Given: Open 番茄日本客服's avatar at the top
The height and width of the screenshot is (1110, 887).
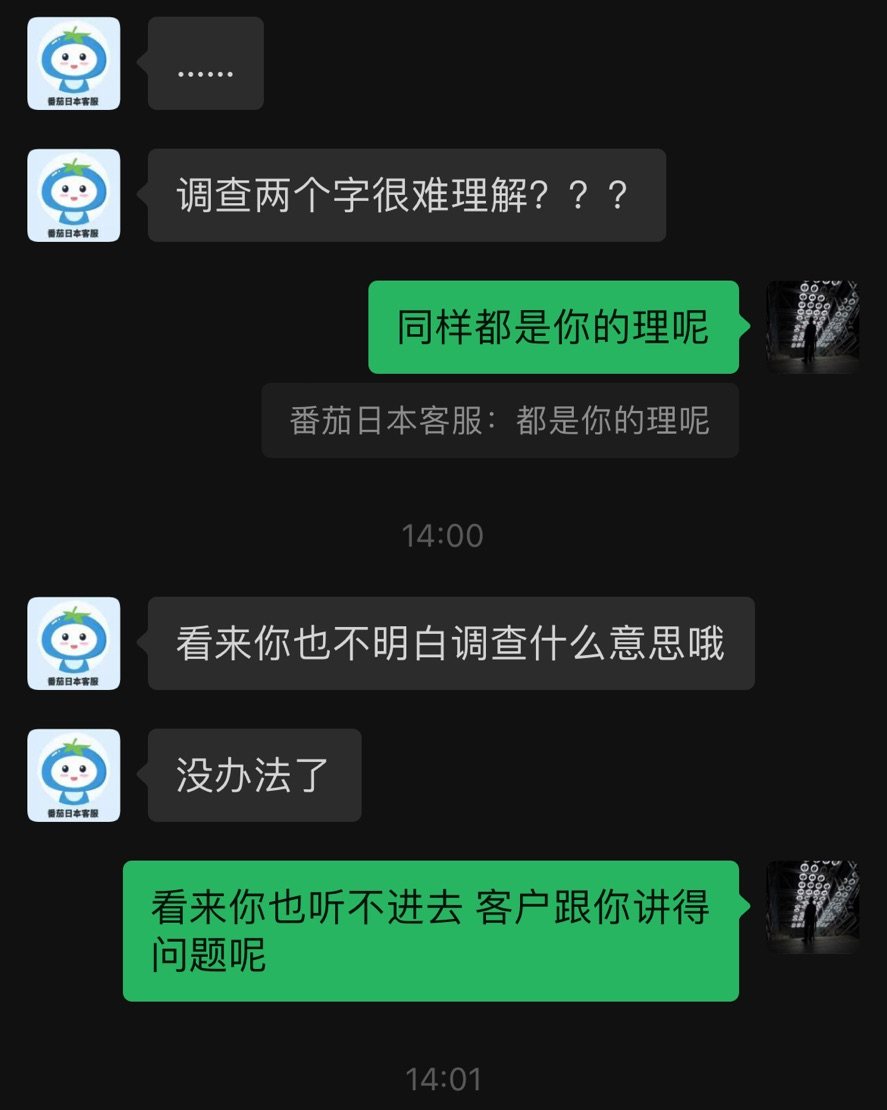Looking at the screenshot, I should click(72, 62).
